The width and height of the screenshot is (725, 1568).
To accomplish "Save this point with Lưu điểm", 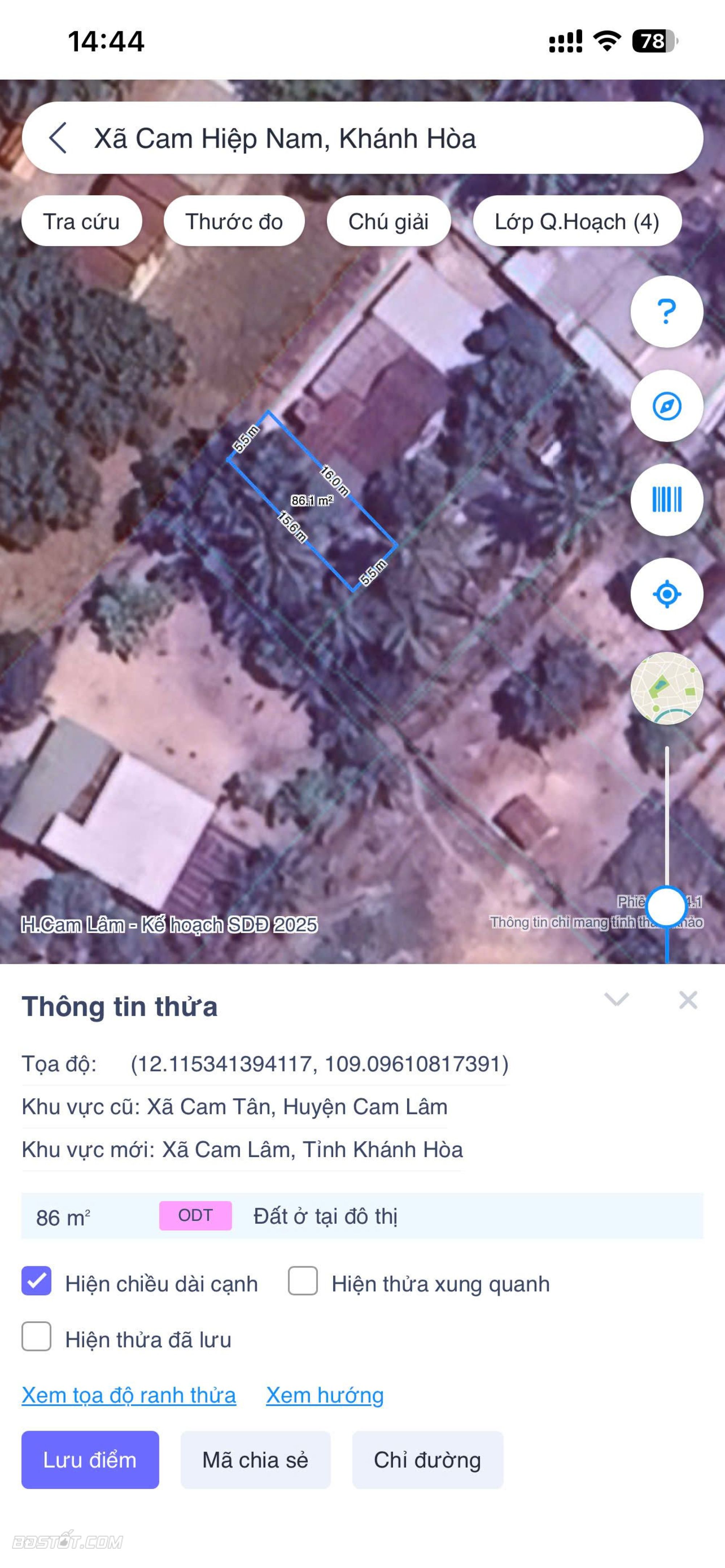I will tap(90, 1460).
